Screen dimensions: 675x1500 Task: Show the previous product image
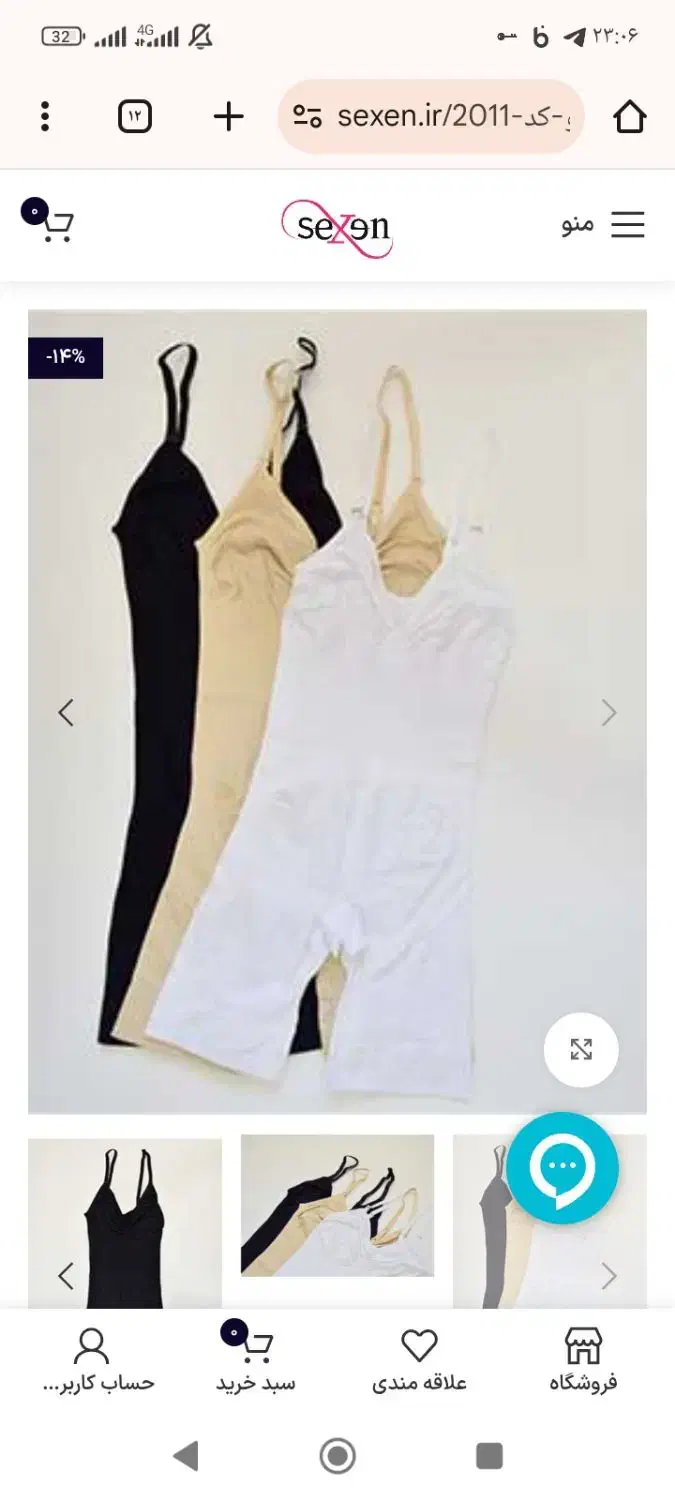66,713
